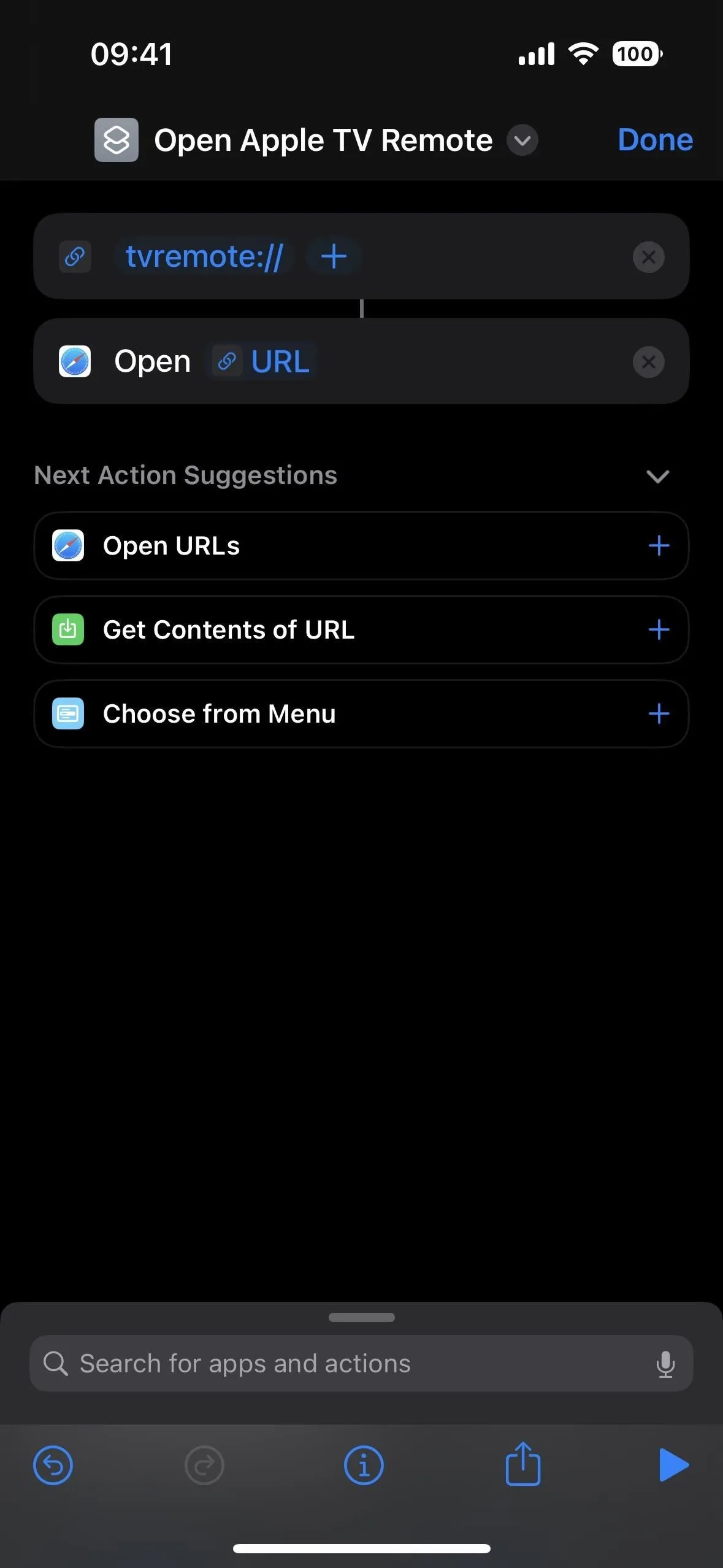Screen dimensions: 723x1568
Task: Focus the Search for apps and actions field
Action: pos(361,1363)
